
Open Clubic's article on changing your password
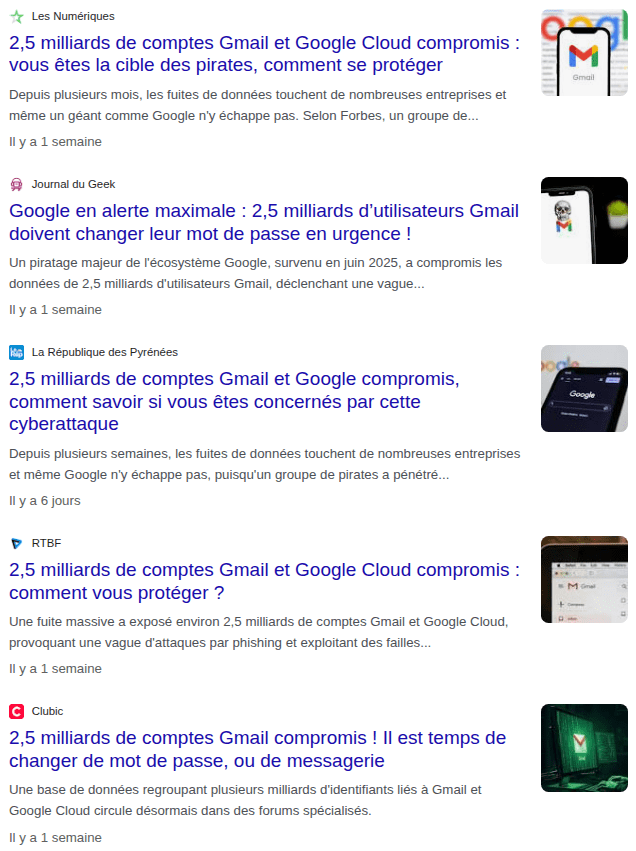point(258,749)
